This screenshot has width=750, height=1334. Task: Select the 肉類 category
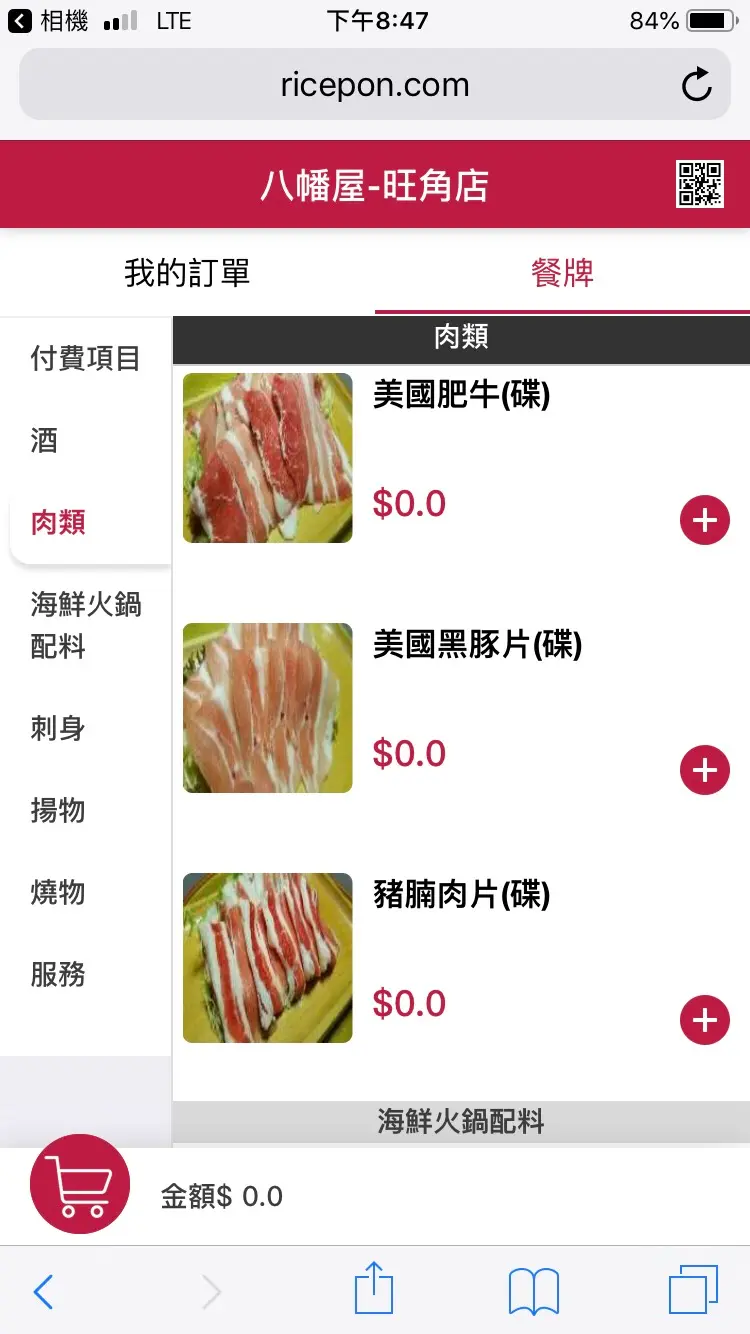(58, 522)
